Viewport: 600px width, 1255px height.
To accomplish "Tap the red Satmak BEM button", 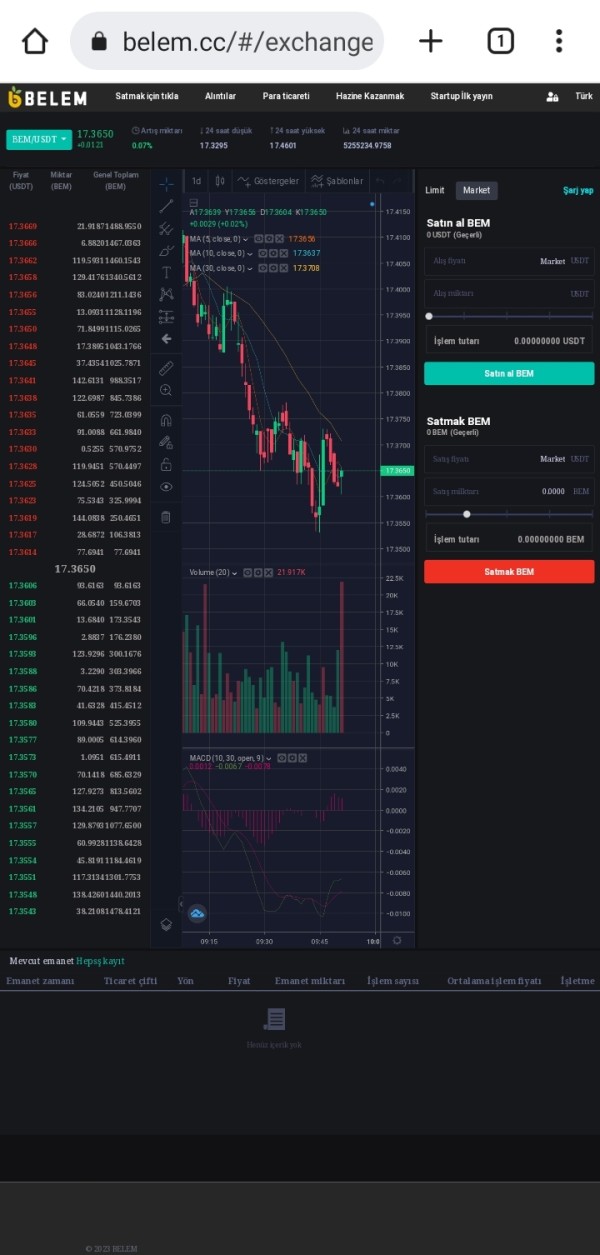I will (509, 571).
